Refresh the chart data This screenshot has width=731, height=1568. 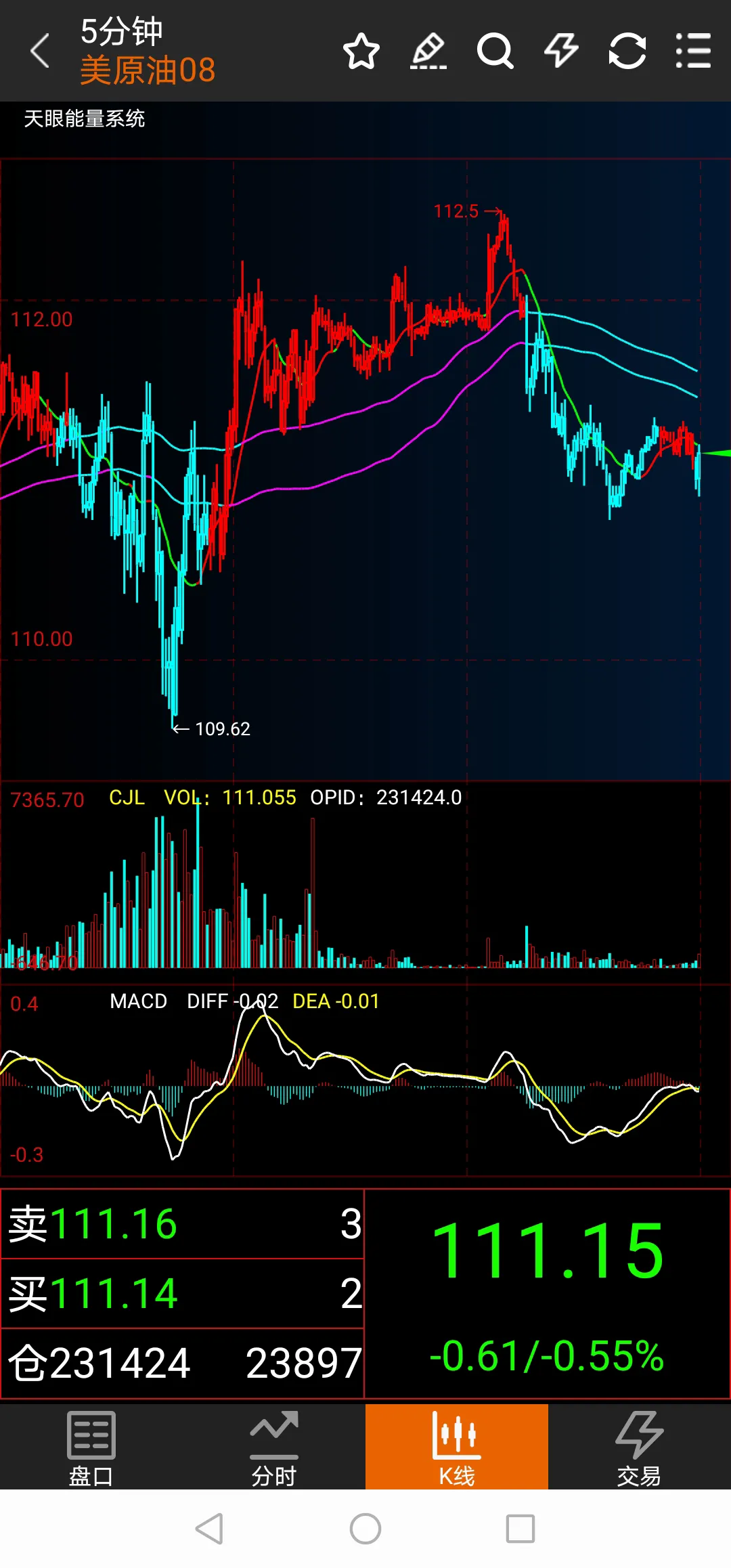tap(627, 51)
